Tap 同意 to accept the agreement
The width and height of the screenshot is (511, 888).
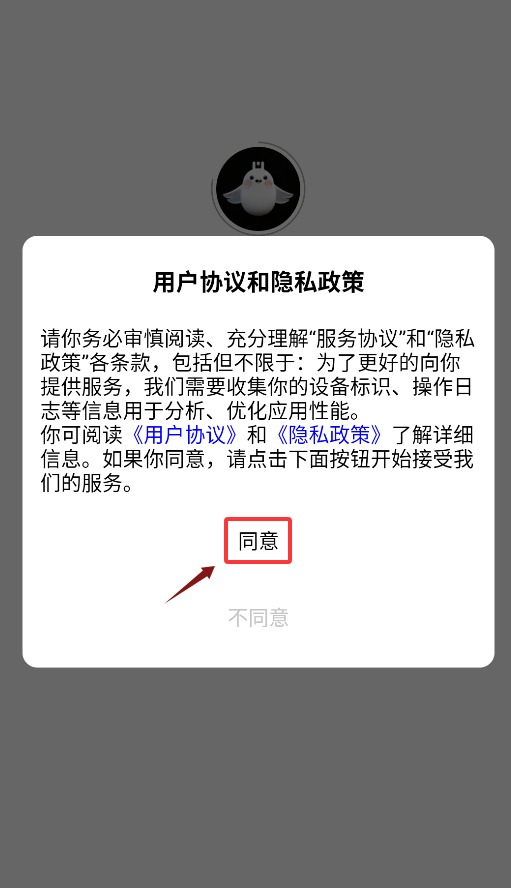click(x=258, y=541)
